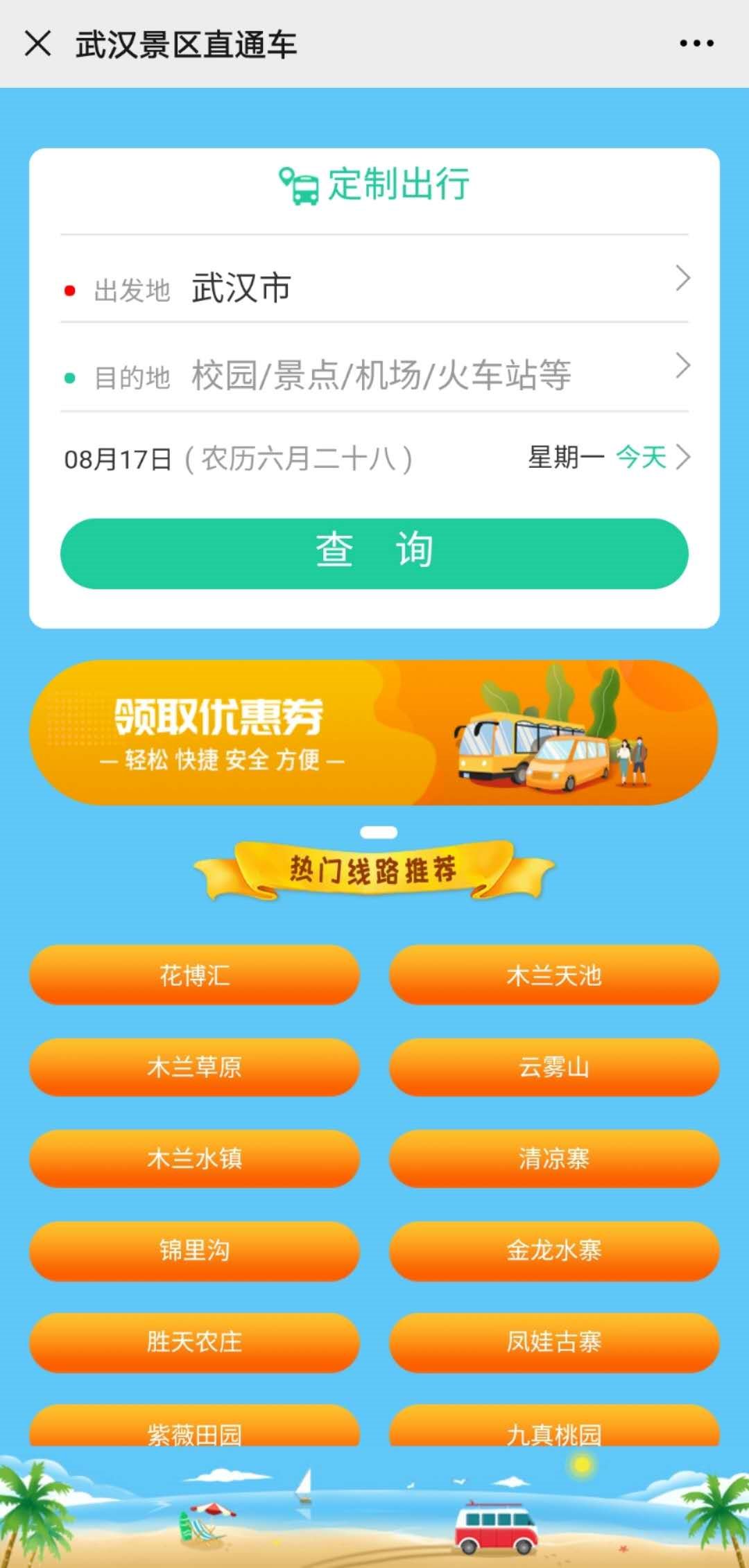
Task: Open the 领取优惠券 coupon banner
Action: click(374, 733)
